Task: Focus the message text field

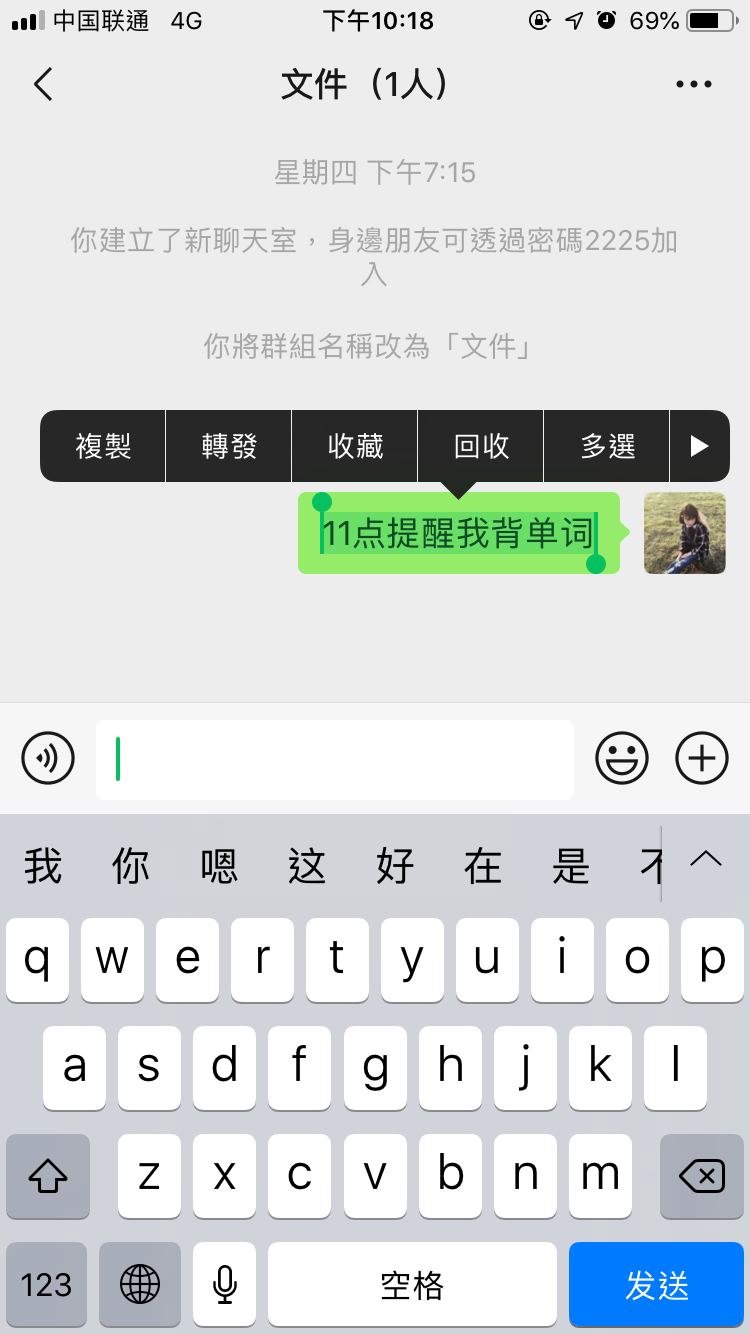Action: (335, 759)
